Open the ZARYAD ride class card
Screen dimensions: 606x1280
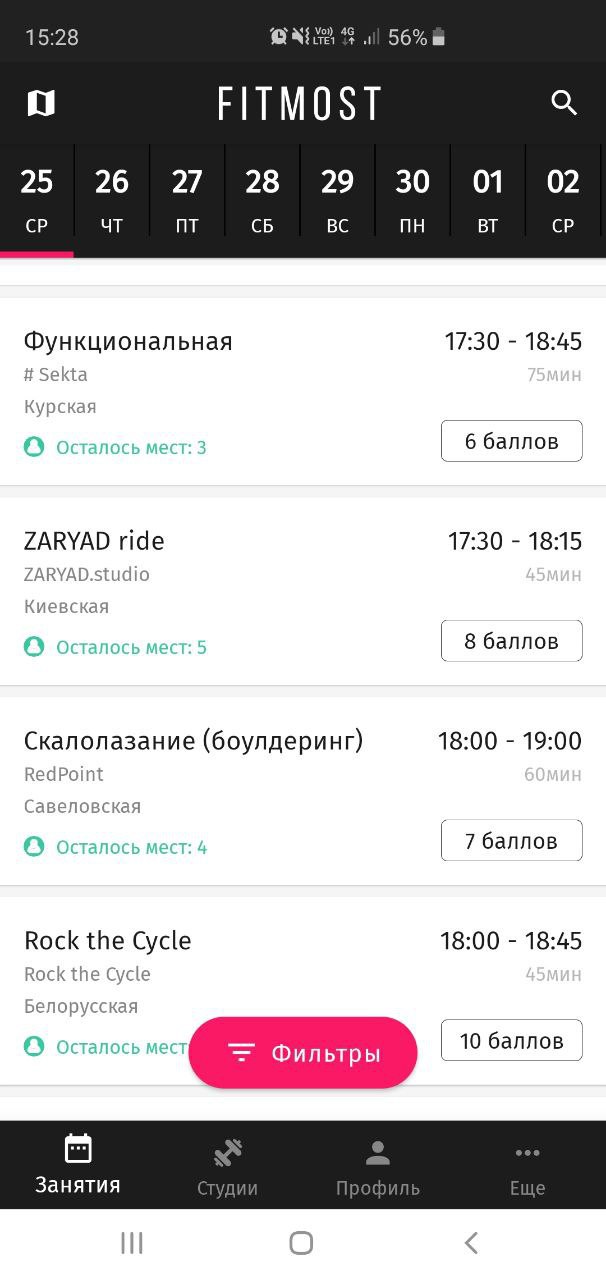tap(303, 591)
